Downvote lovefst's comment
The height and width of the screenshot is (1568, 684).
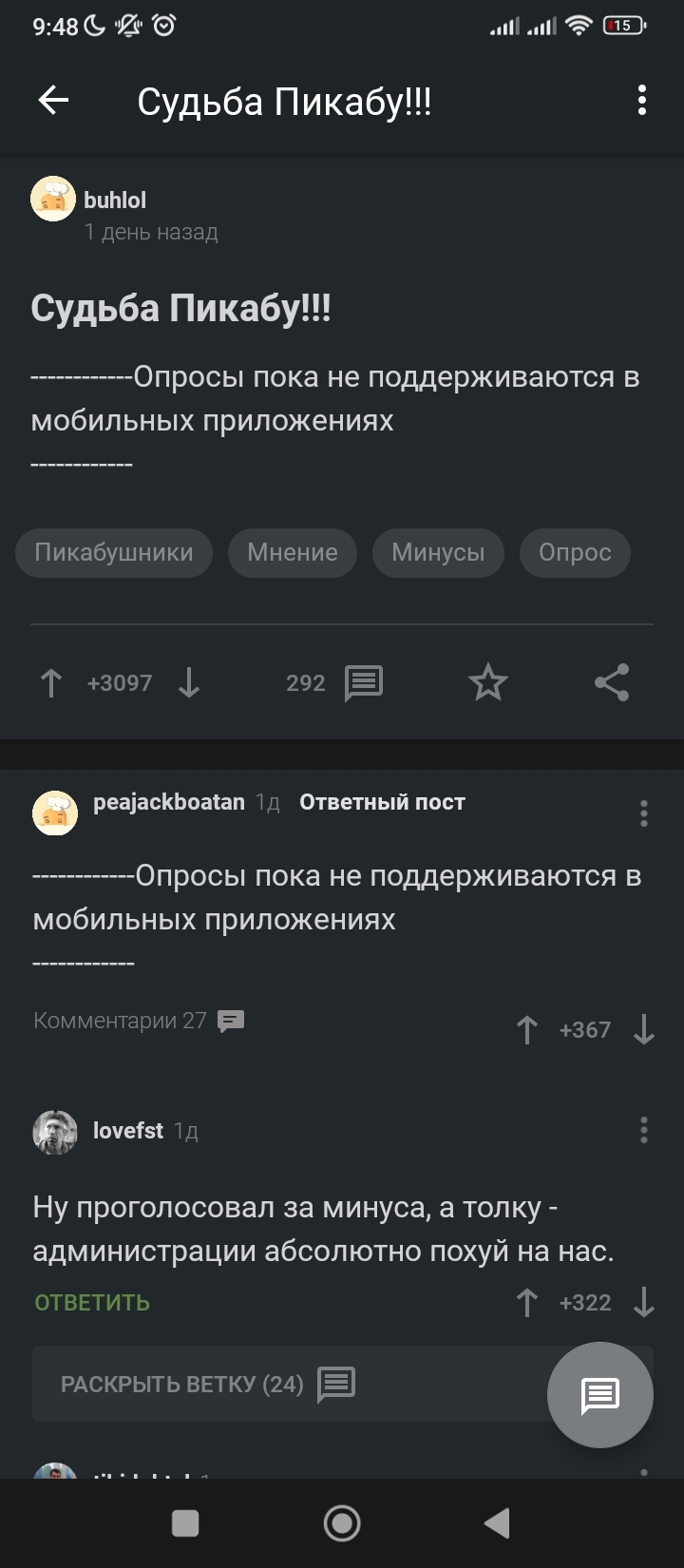pos(644,1303)
